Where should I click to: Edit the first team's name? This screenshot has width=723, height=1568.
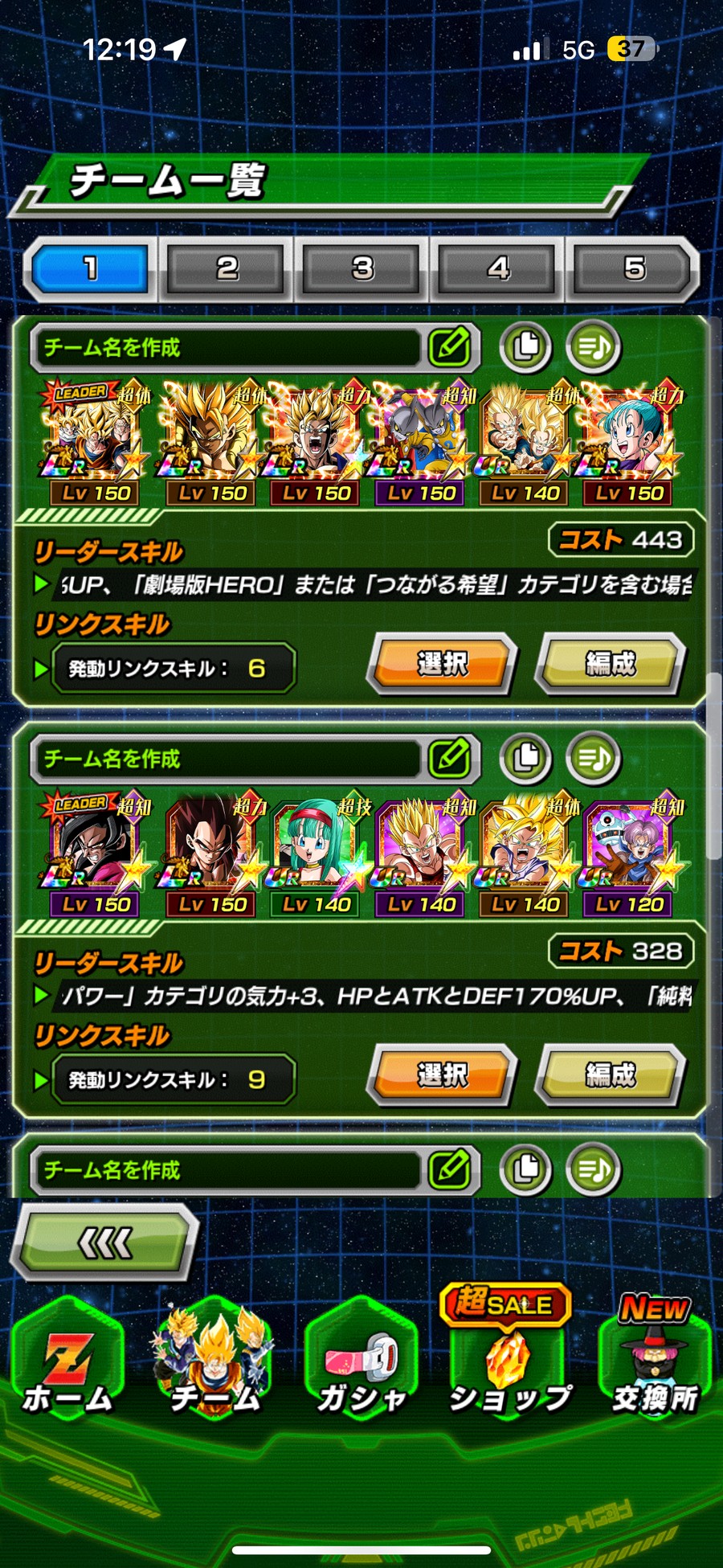click(449, 347)
